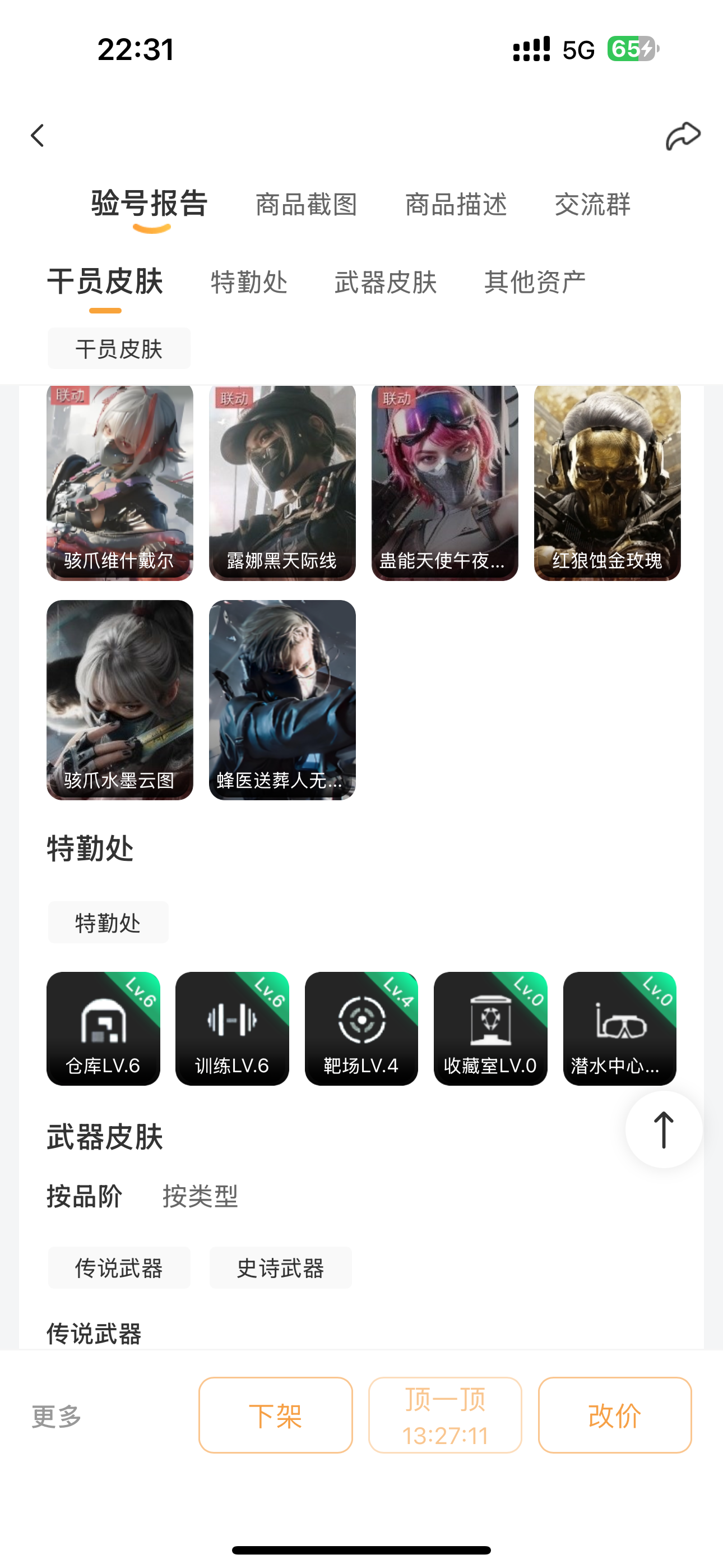Open 更多 options
Image resolution: width=723 pixels, height=1568 pixels.
(x=57, y=1417)
